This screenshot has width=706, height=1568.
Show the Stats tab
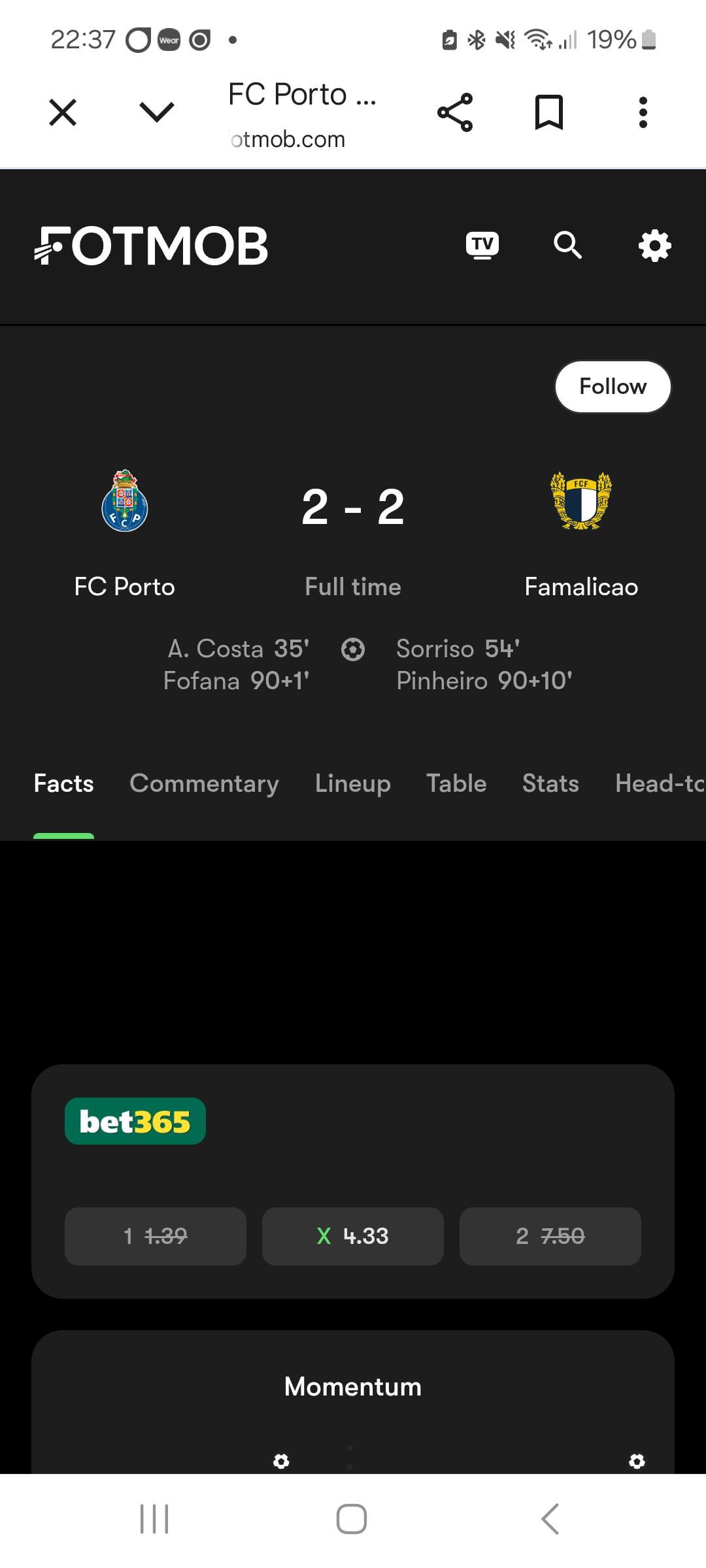pyautogui.click(x=550, y=783)
